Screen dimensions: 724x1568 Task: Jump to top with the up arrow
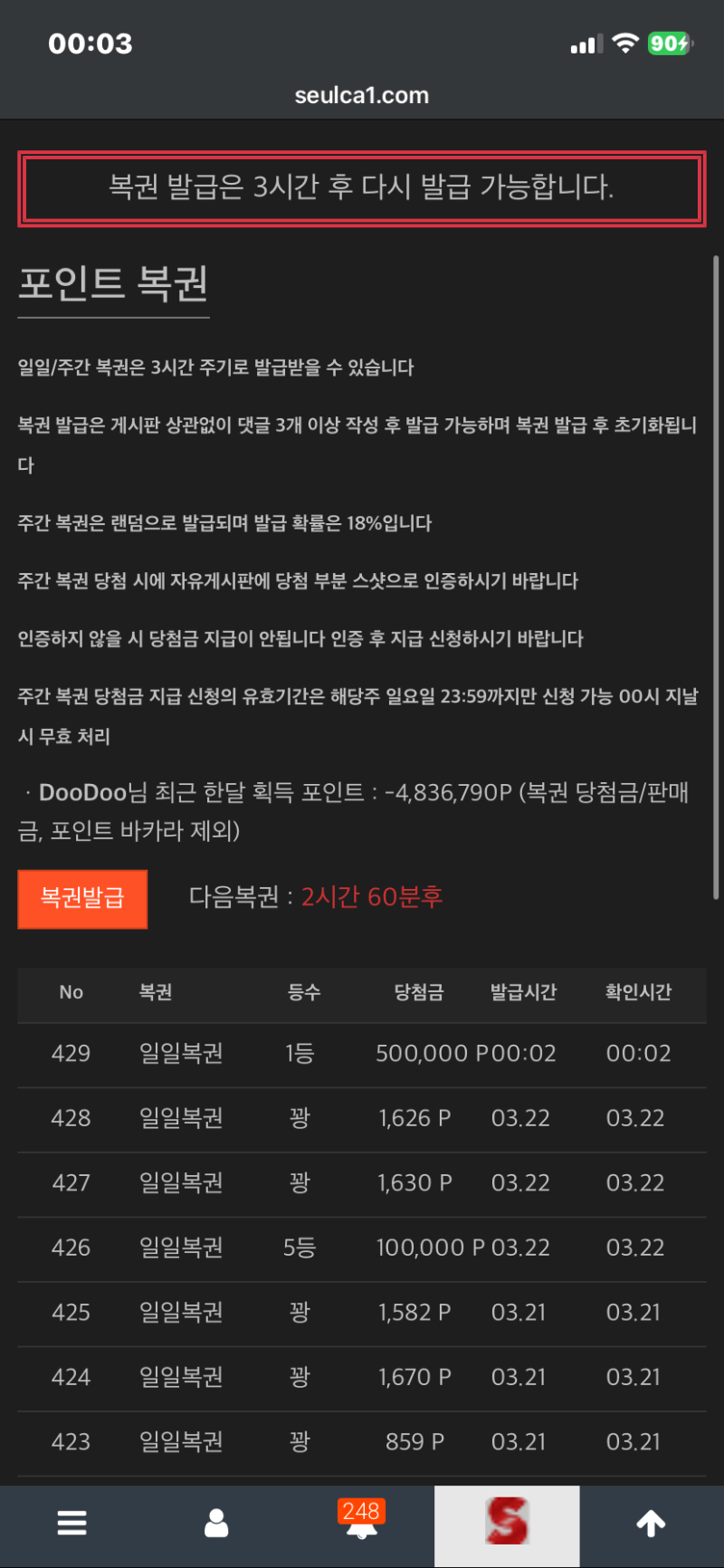pyautogui.click(x=651, y=1524)
